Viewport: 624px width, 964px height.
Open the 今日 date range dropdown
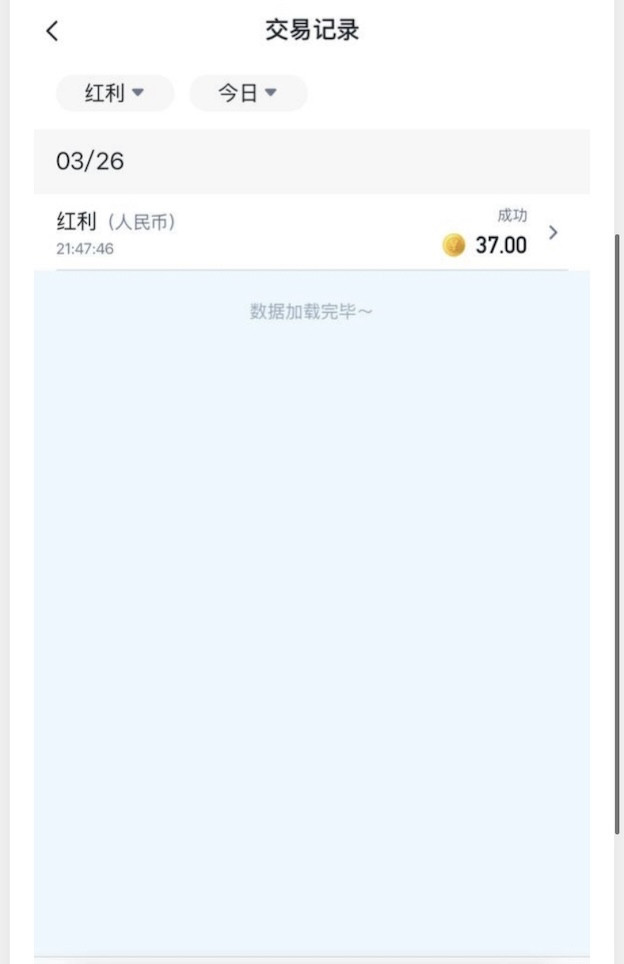pyautogui.click(x=248, y=93)
